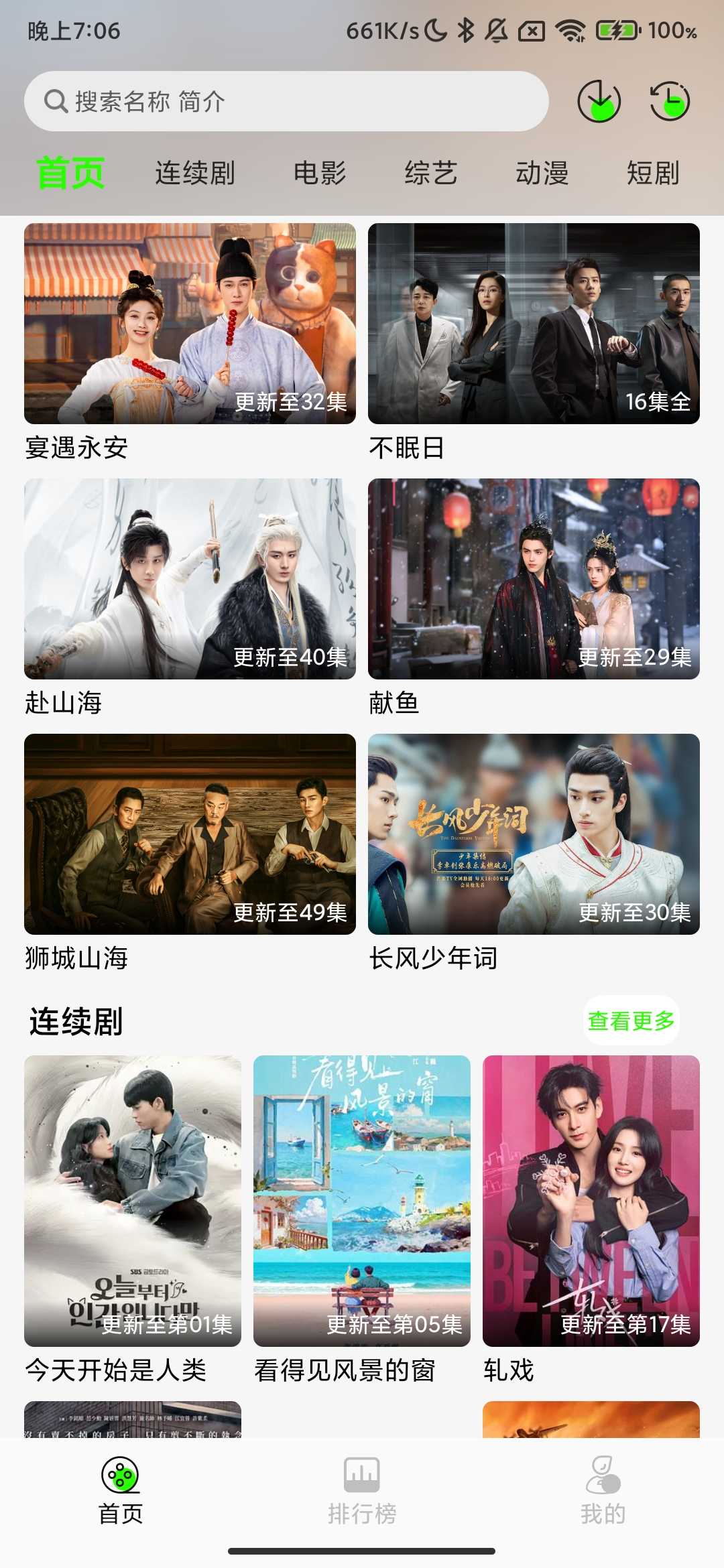Select the 综艺 tab
Viewport: 724px width, 1568px height.
click(x=431, y=173)
